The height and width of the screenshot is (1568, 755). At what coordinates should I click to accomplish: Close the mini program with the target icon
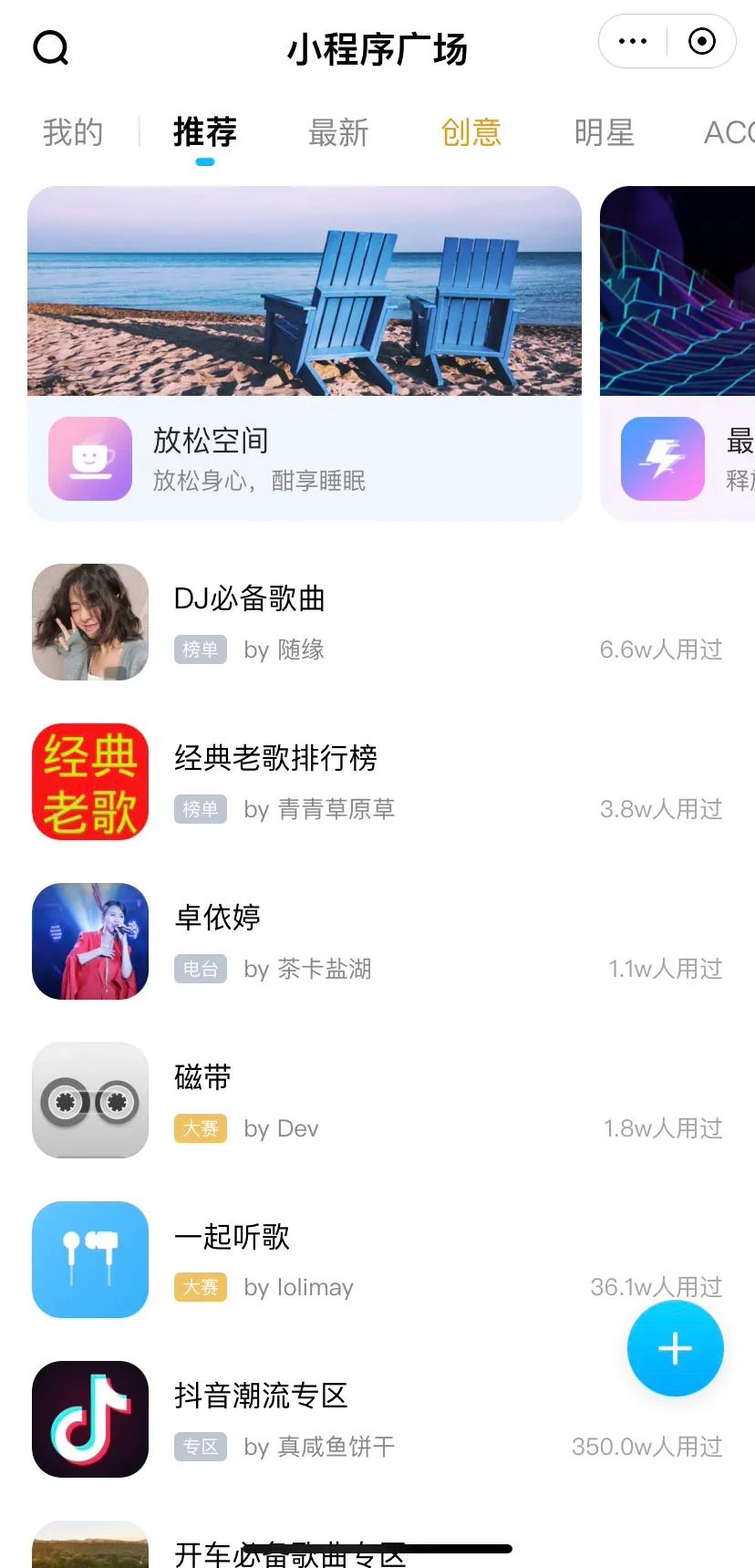pos(701,42)
